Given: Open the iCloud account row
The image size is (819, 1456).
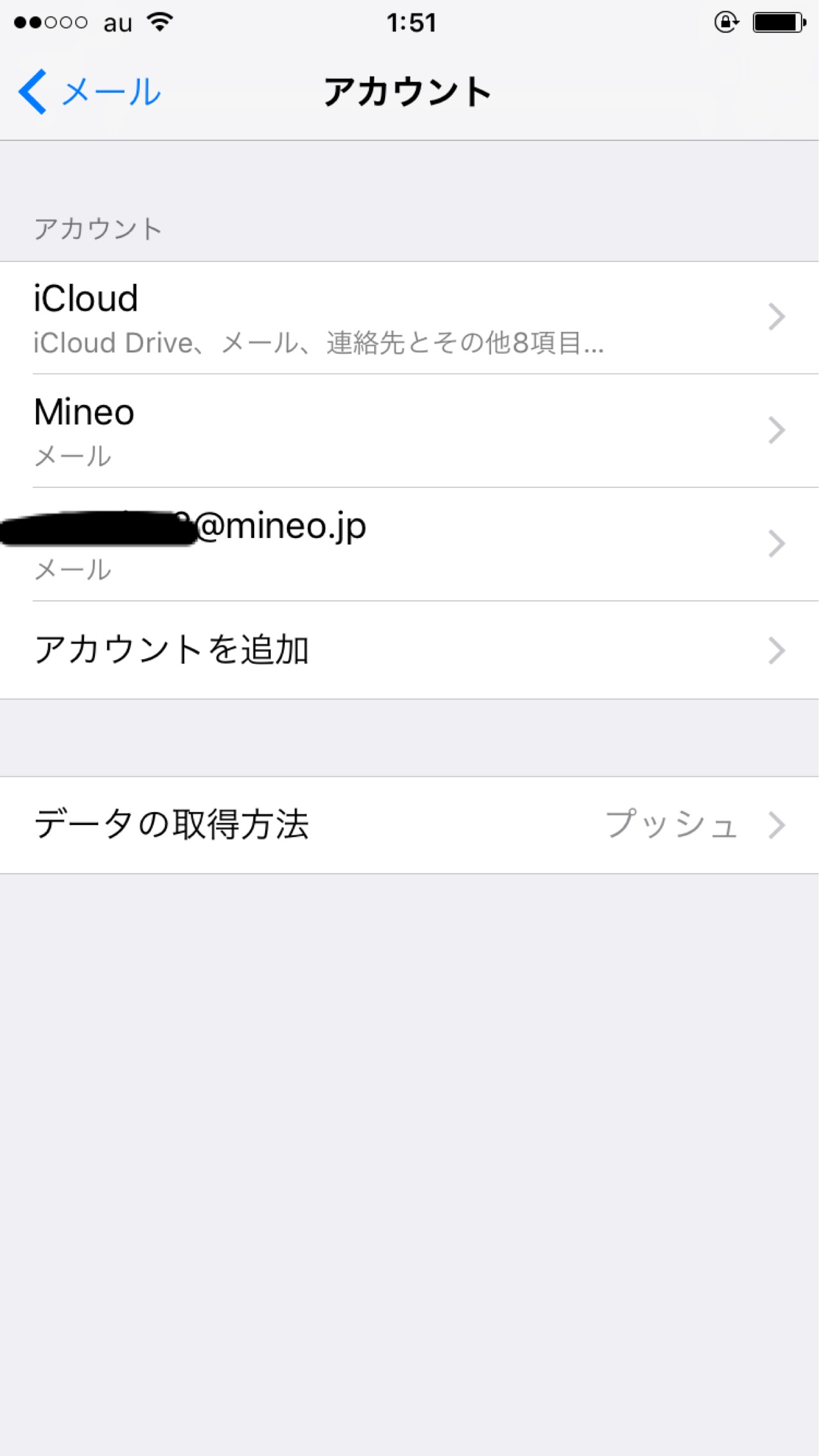Looking at the screenshot, I should [x=408, y=317].
